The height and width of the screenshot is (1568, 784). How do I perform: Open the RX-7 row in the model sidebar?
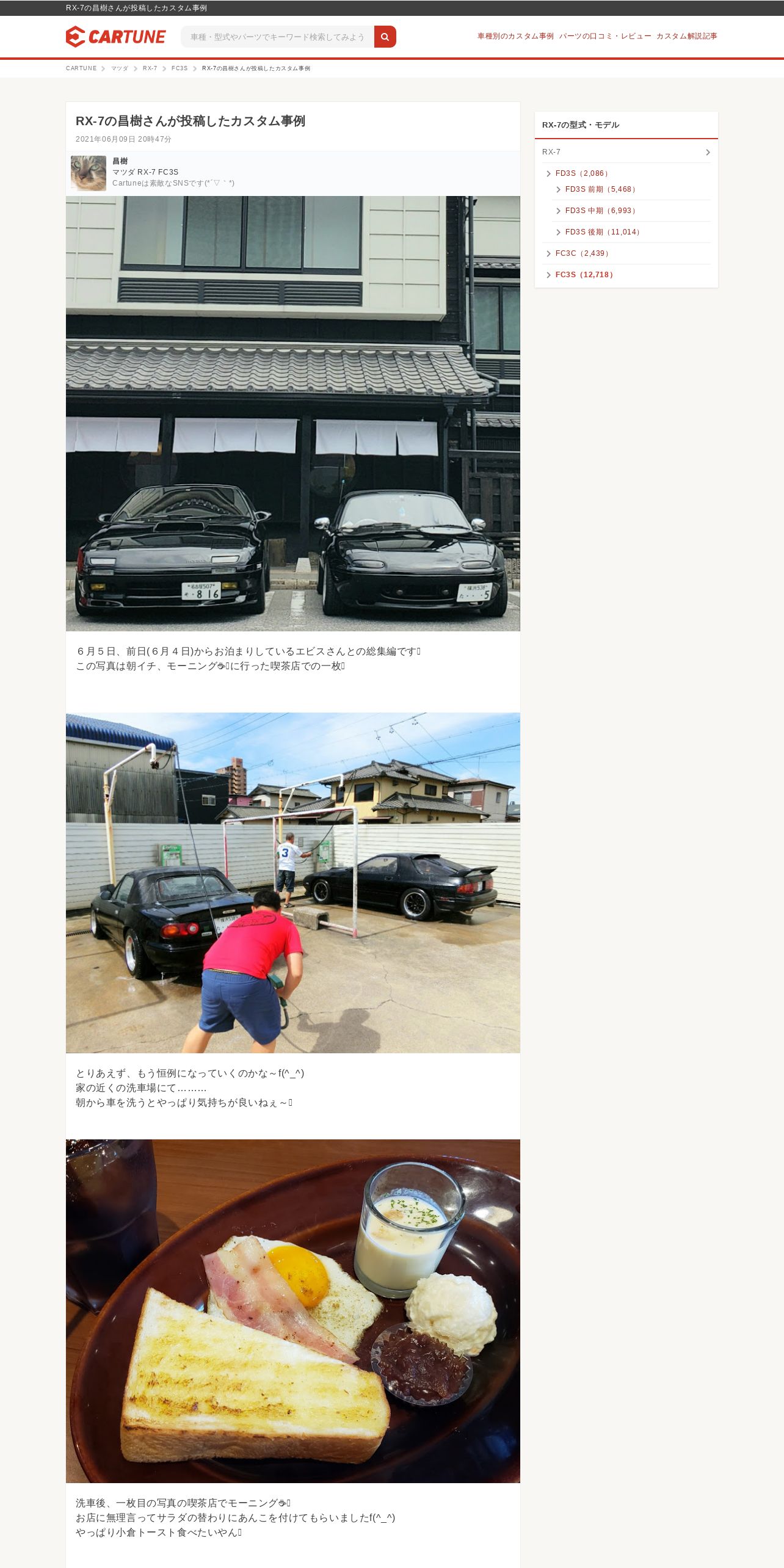point(626,152)
